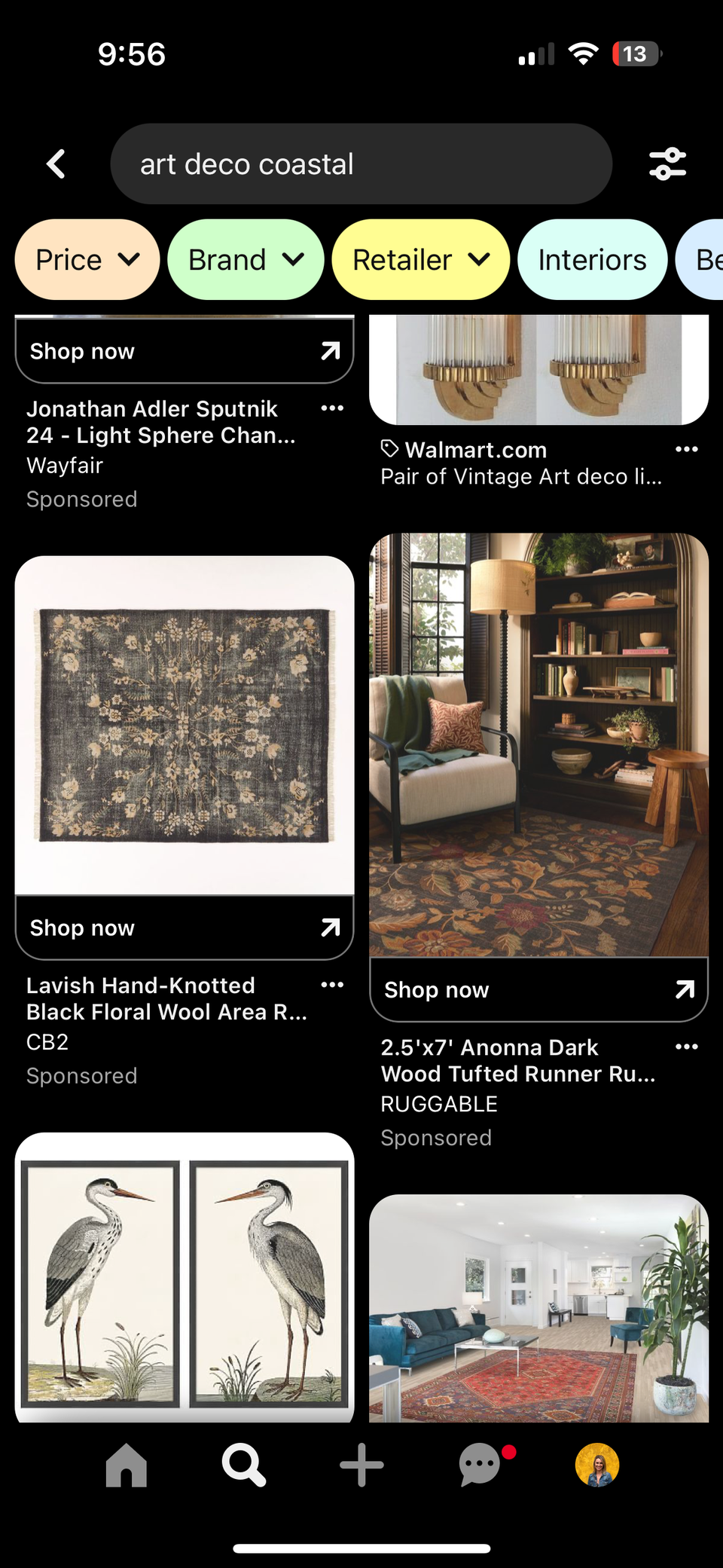The height and width of the screenshot is (1568, 723).
Task: Expand the Price filter chip
Action: click(x=87, y=260)
